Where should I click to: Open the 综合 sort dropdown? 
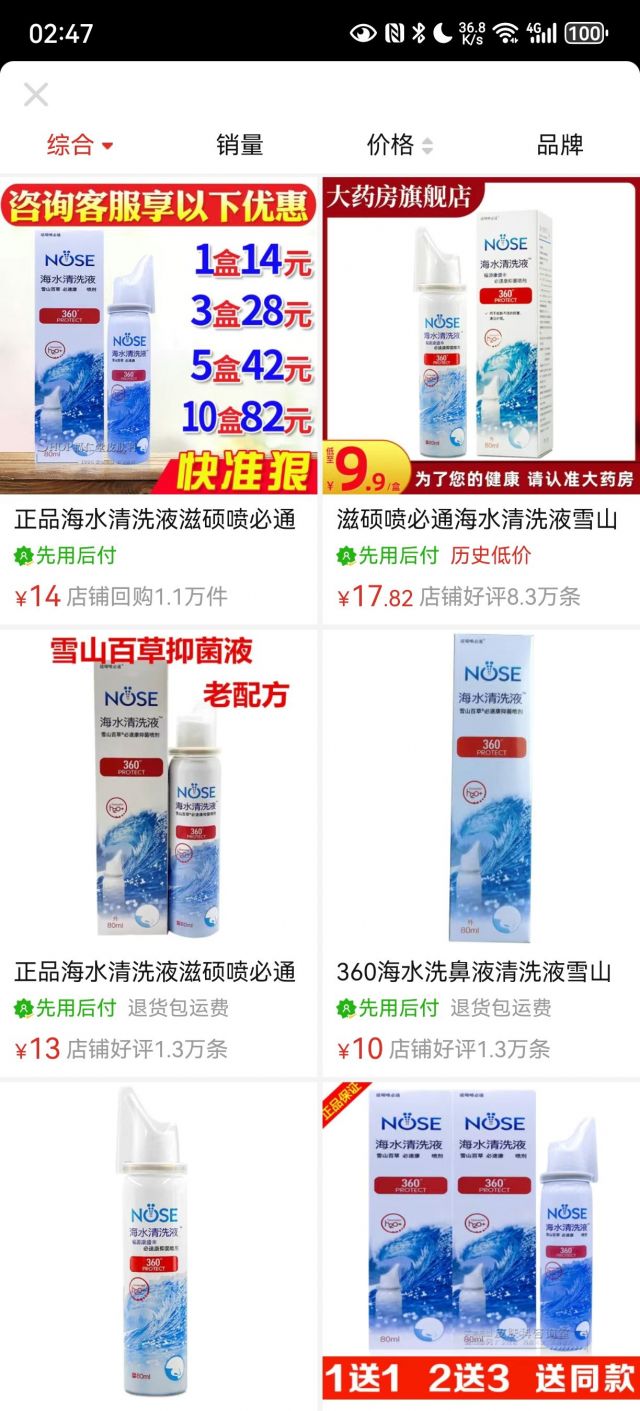tap(80, 145)
